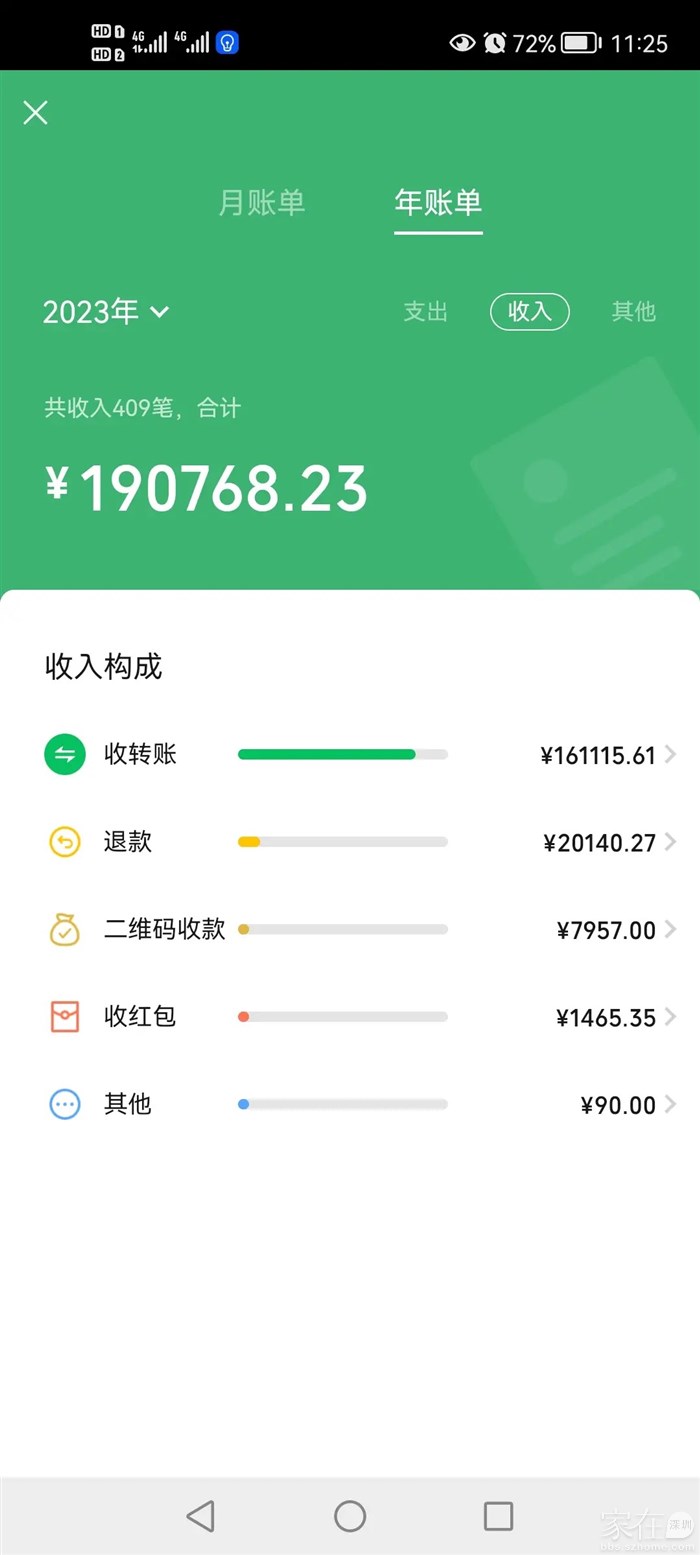
Task: Select the 年账单 tab
Action: (438, 203)
